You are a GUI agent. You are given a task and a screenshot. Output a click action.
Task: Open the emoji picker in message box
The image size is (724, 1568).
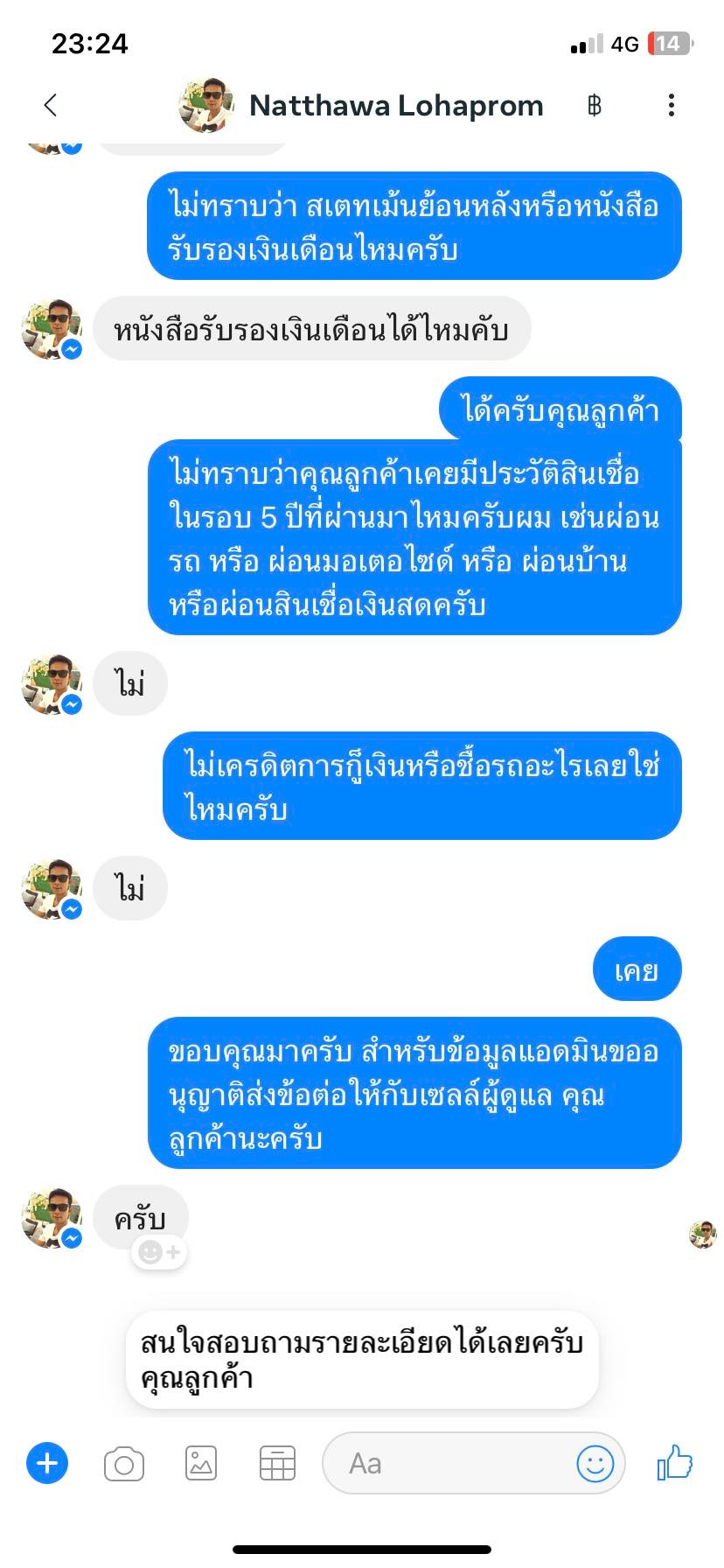click(x=595, y=1464)
